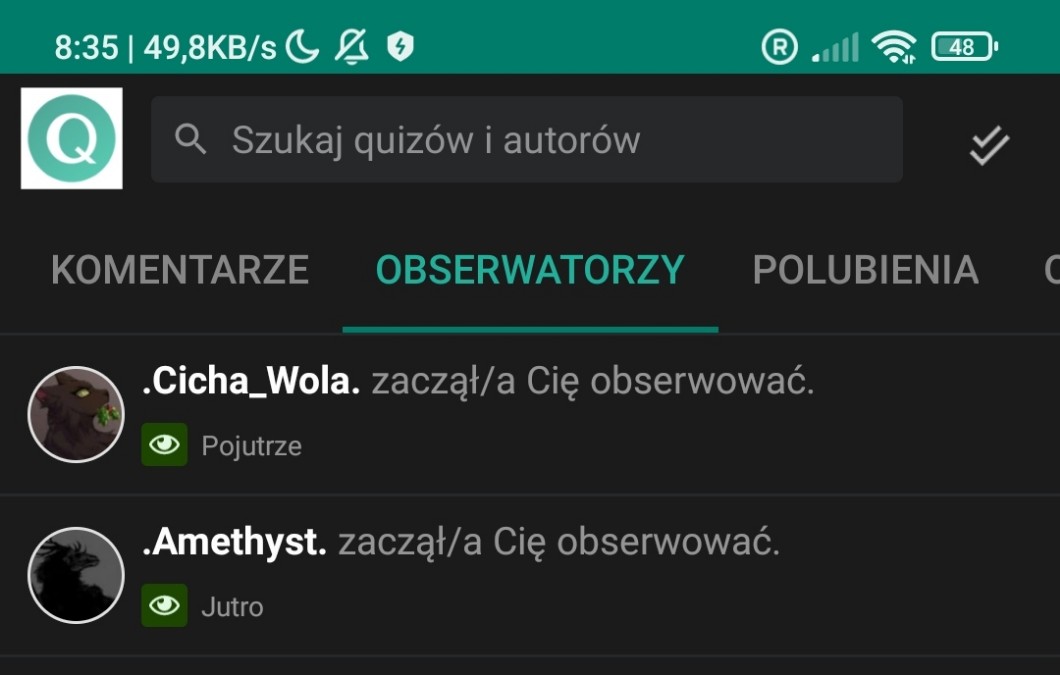Open the 'Szukaj quizów i autorów' search field
Image resolution: width=1060 pixels, height=675 pixels.
tap(526, 140)
